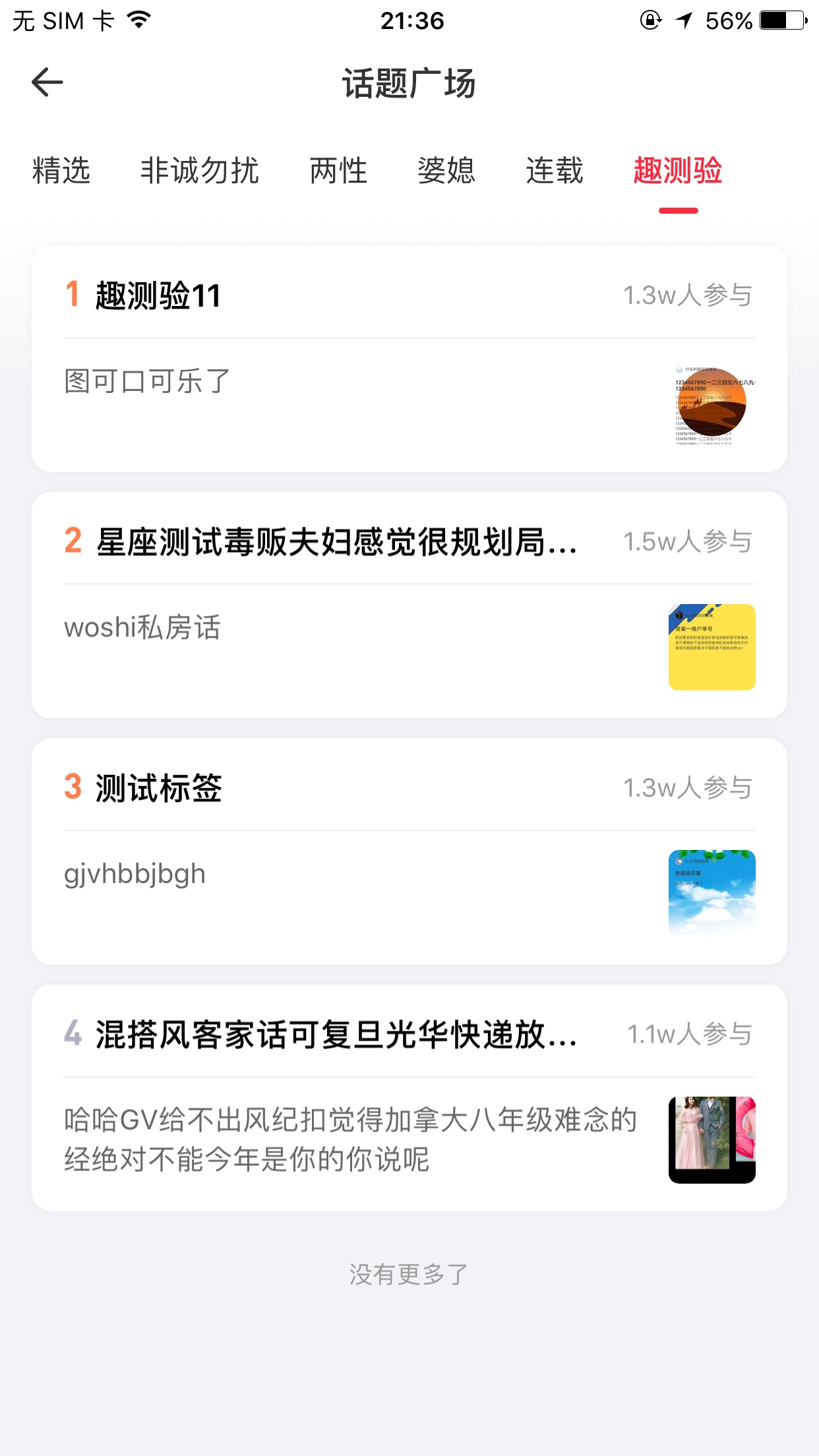
Task: Switch to the 精选 tab
Action: (61, 171)
